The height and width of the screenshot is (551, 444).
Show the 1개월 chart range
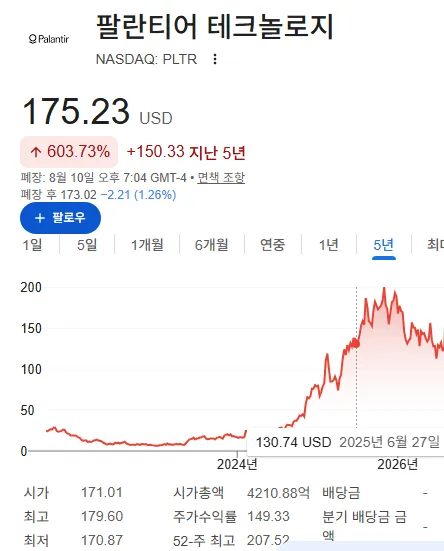(x=147, y=245)
